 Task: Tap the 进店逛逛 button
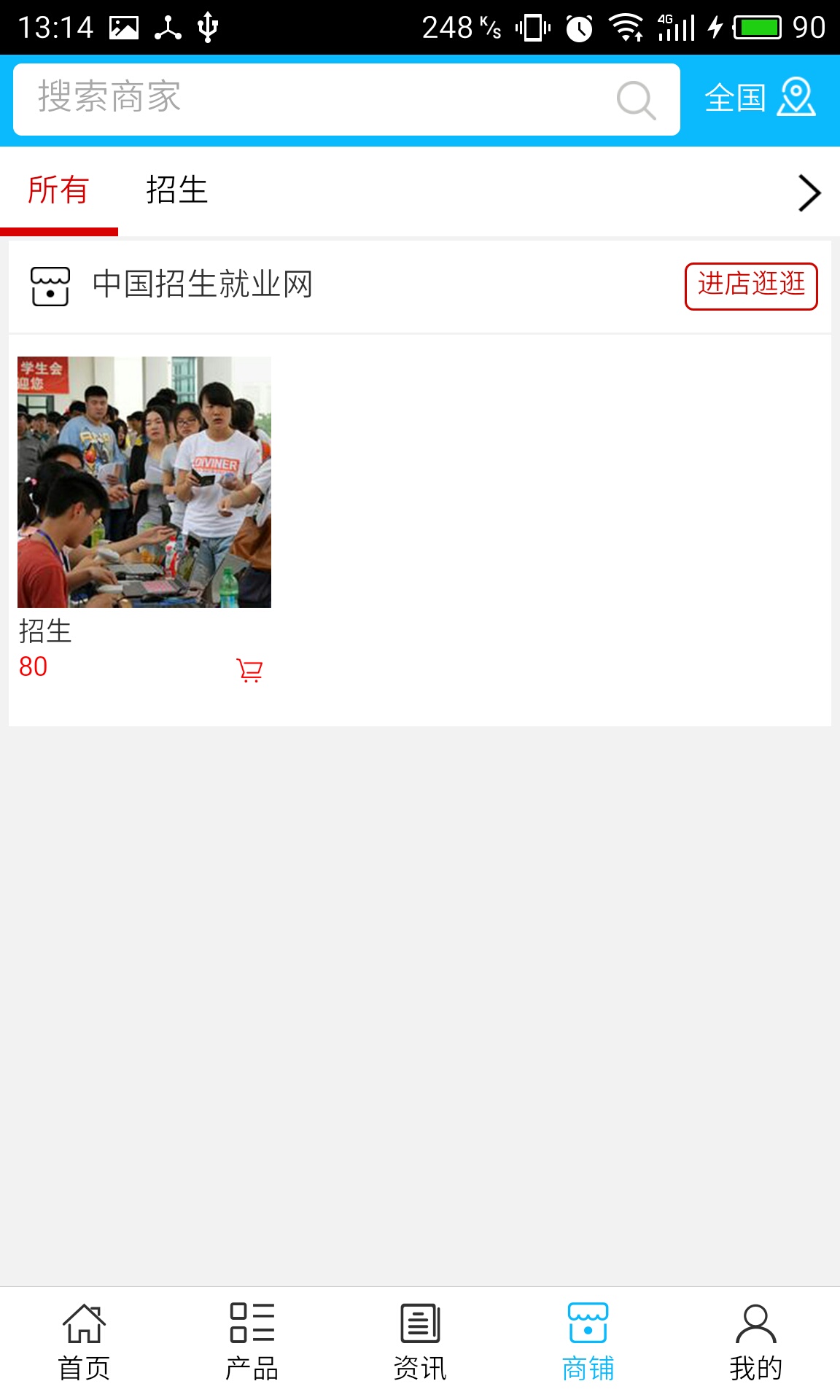(x=750, y=286)
